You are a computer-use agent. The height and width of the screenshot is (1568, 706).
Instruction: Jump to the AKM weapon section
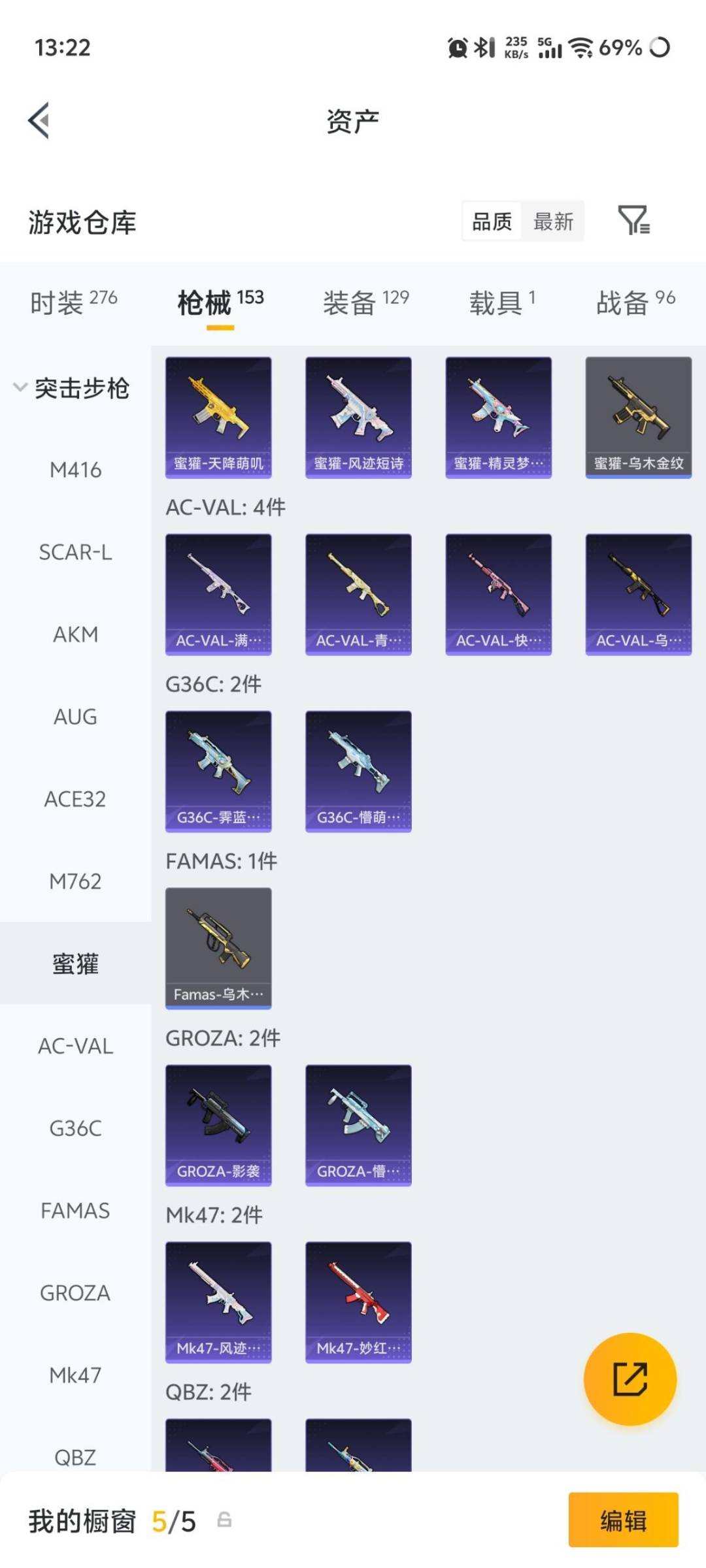pyautogui.click(x=76, y=634)
